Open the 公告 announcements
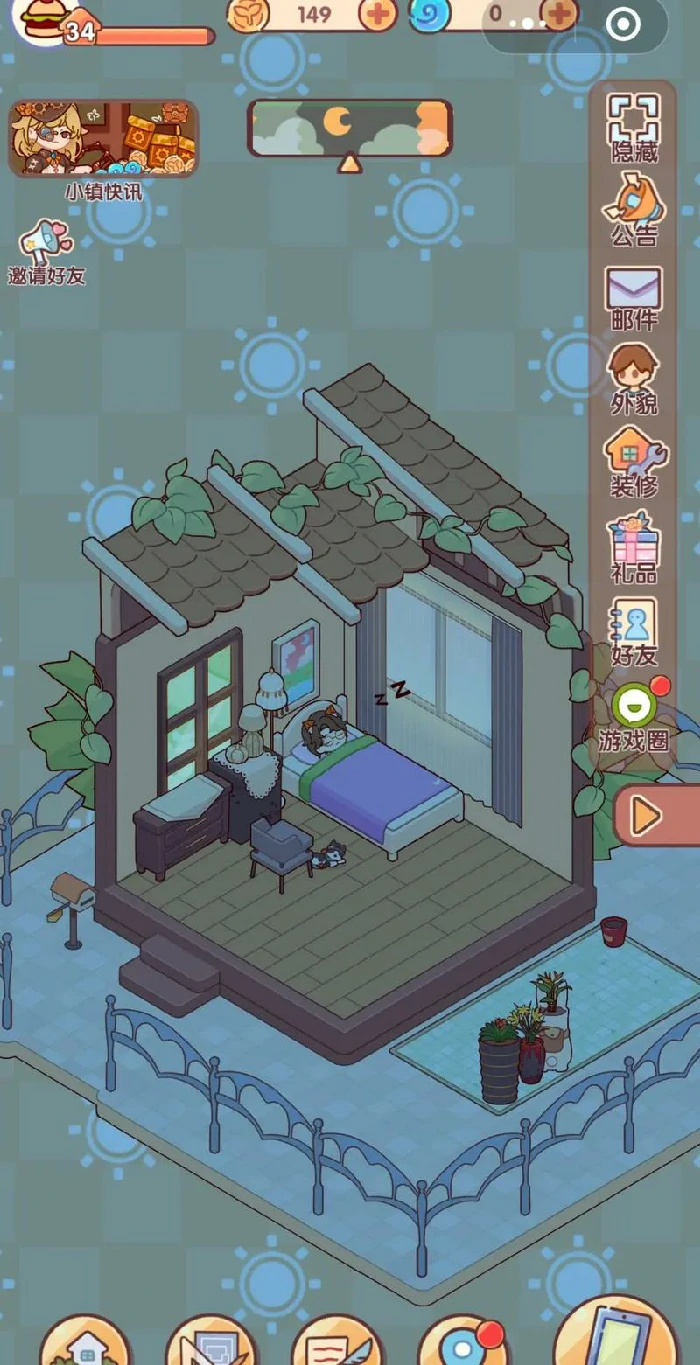Screen dimensions: 700x1365 tap(635, 210)
